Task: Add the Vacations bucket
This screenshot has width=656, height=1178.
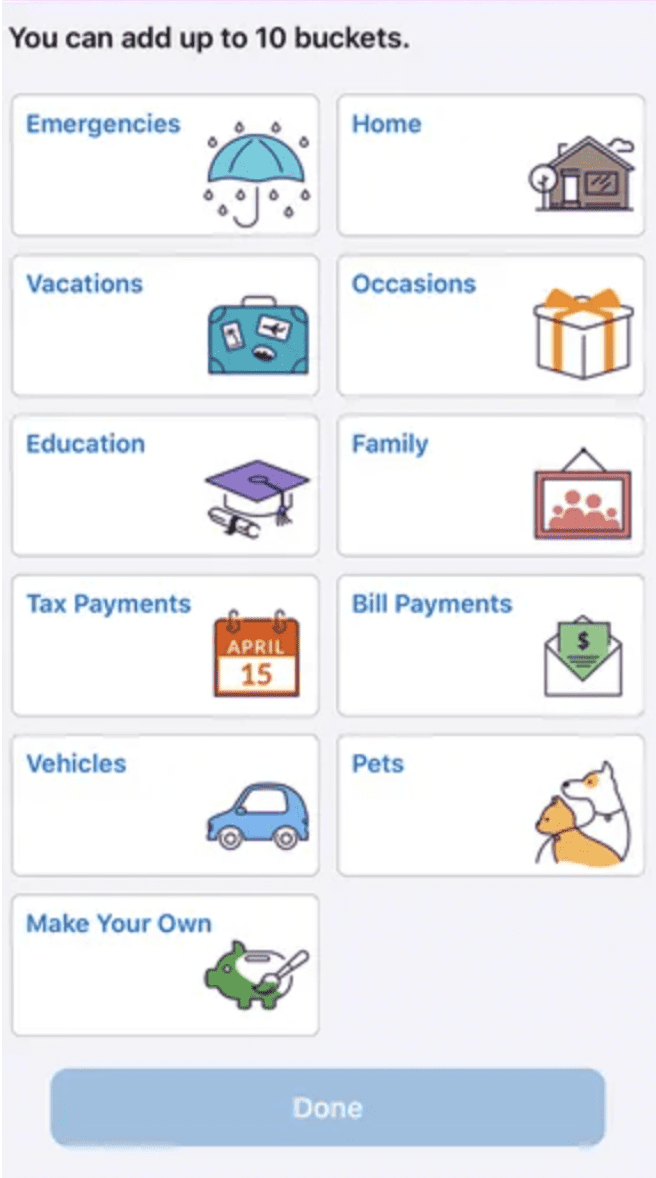Action: [x=165, y=325]
